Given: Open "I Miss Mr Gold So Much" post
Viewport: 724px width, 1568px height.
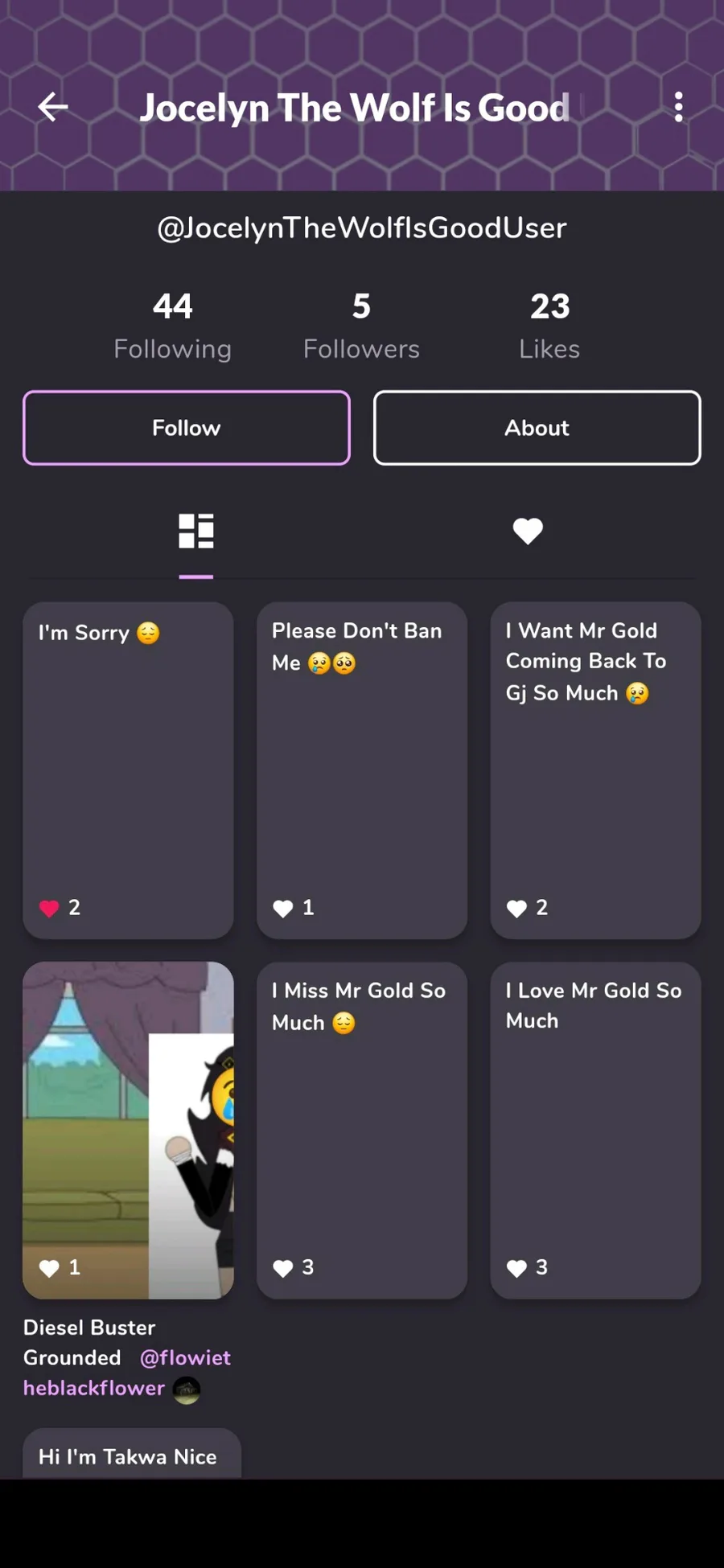Looking at the screenshot, I should coord(362,1130).
